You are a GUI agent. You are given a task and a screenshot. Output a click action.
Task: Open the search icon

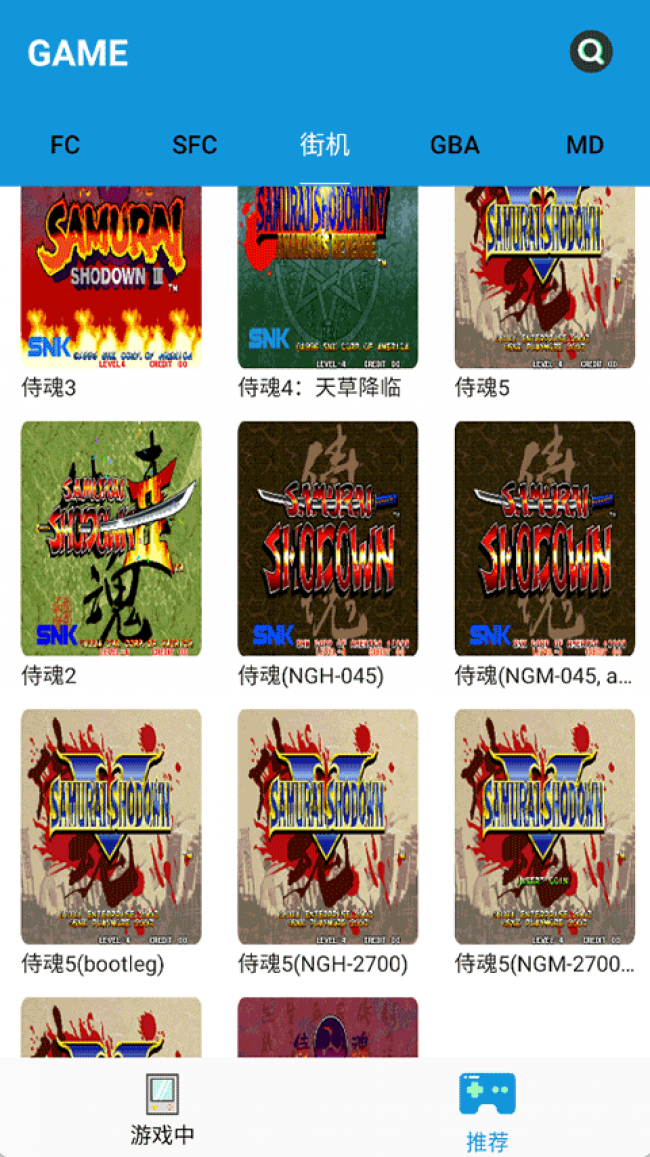[x=591, y=52]
